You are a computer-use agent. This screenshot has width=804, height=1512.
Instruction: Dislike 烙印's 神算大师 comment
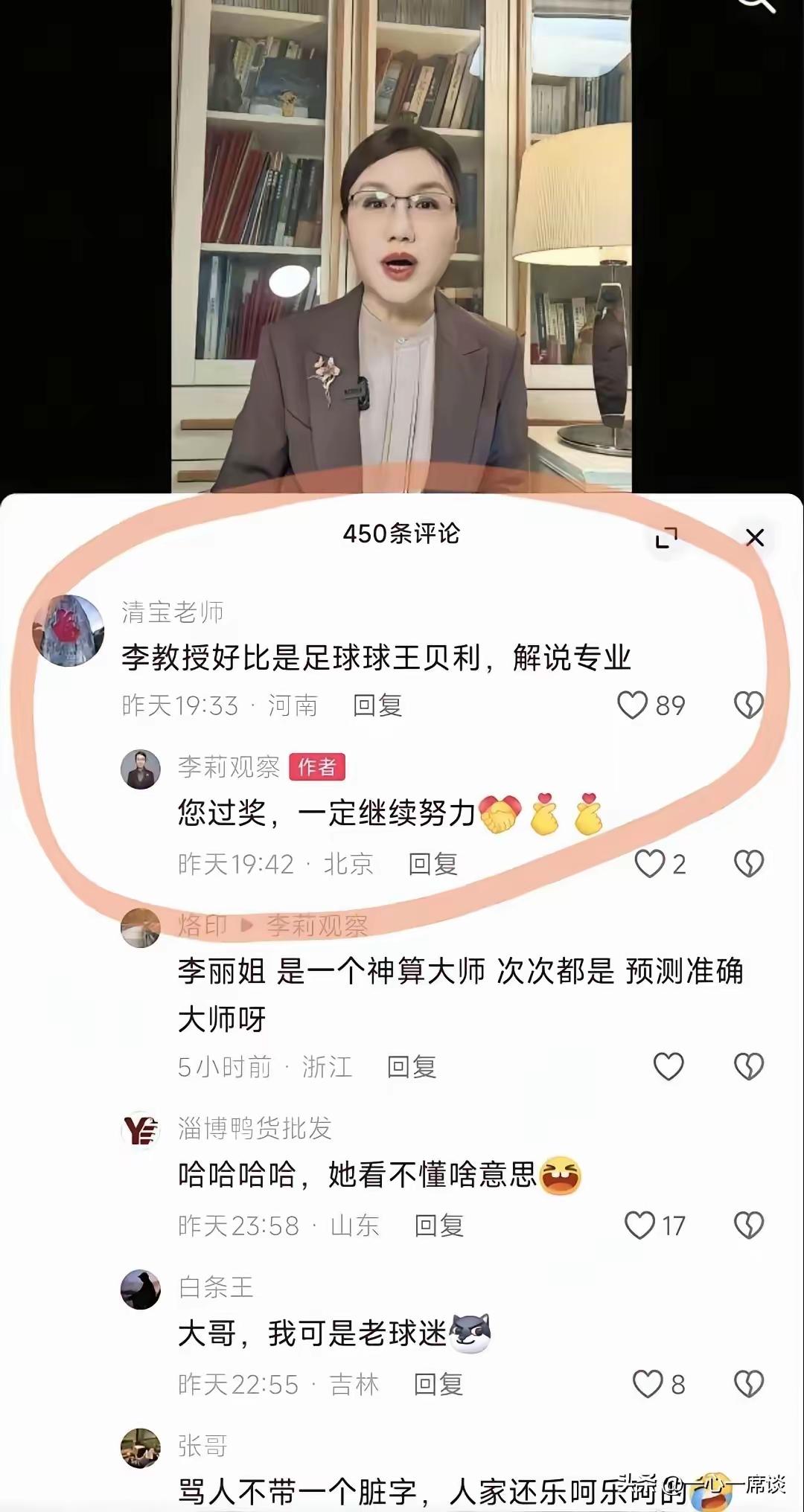747,1066
